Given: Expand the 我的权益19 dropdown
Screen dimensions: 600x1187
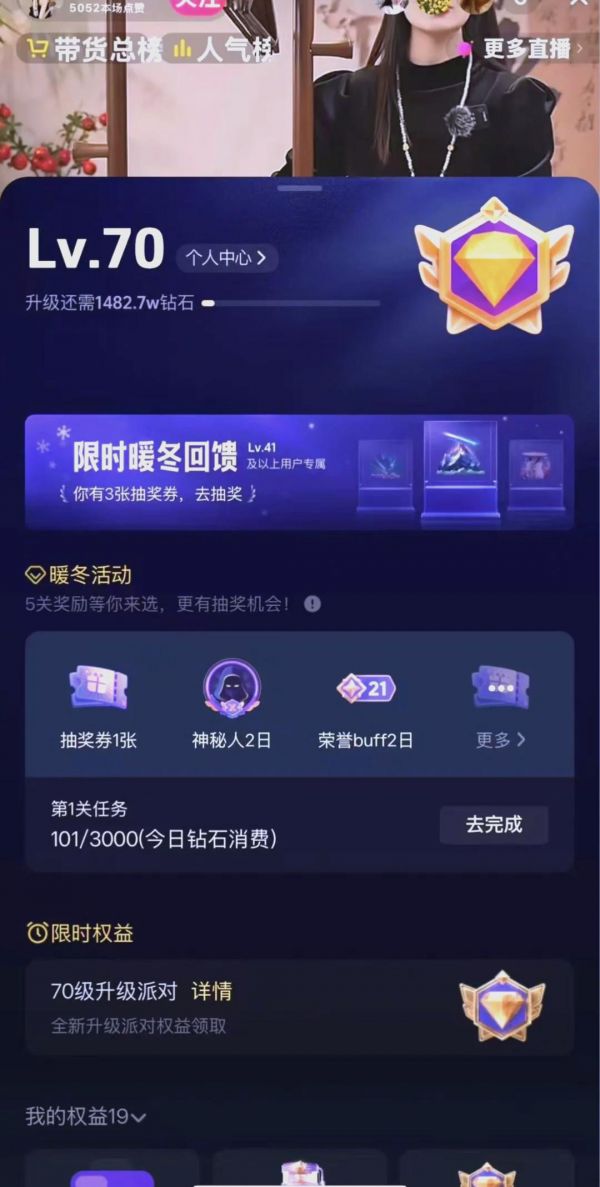Looking at the screenshot, I should pyautogui.click(x=85, y=1117).
